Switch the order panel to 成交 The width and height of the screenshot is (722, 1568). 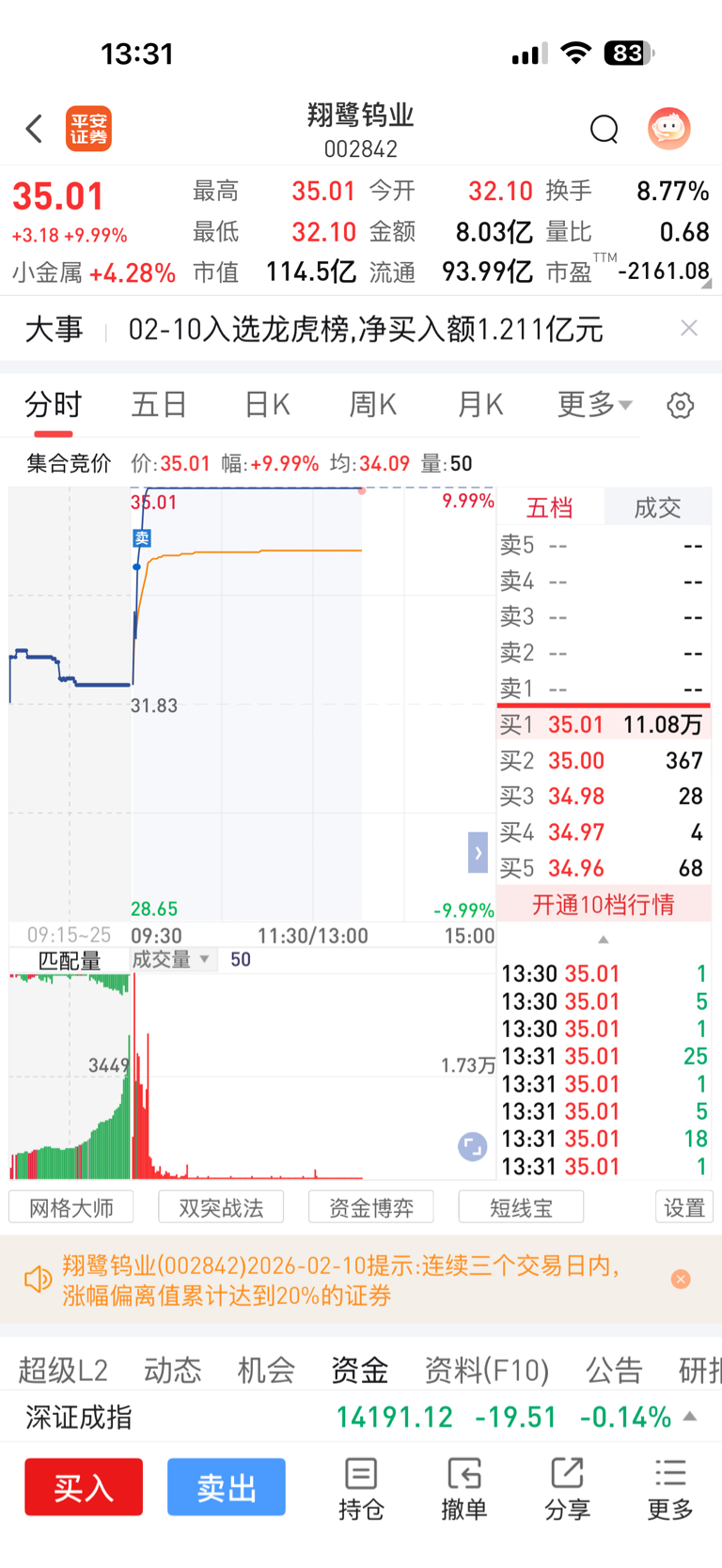pos(657,508)
